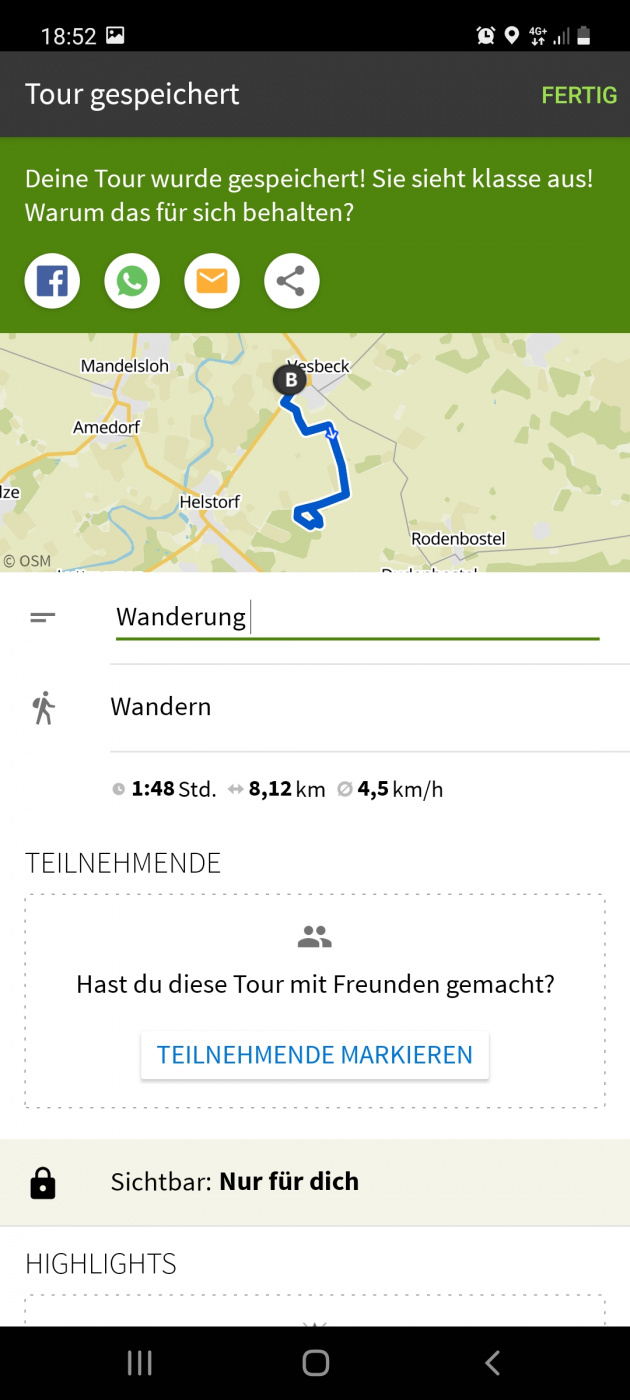Image resolution: width=630 pixels, height=1400 pixels.
Task: Go back with the system back button
Action: (491, 1362)
